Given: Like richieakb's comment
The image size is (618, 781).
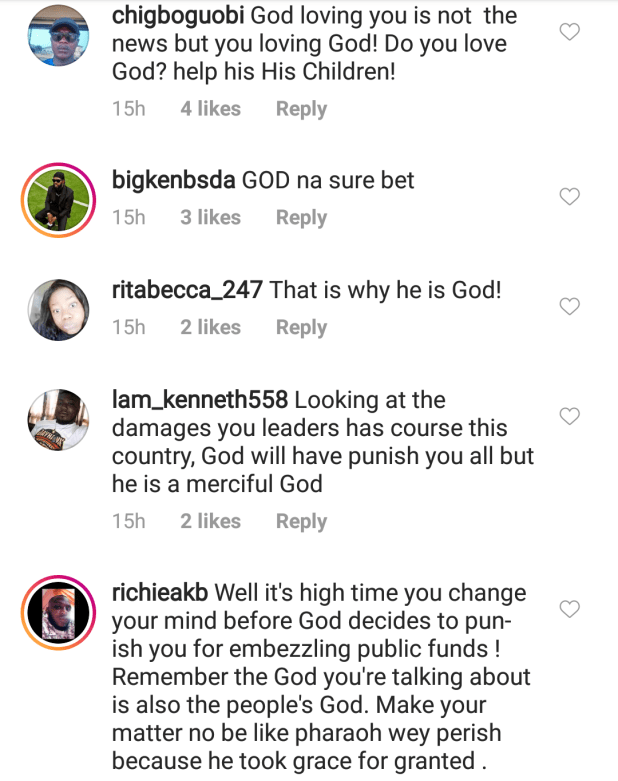Looking at the screenshot, I should pos(569,609).
